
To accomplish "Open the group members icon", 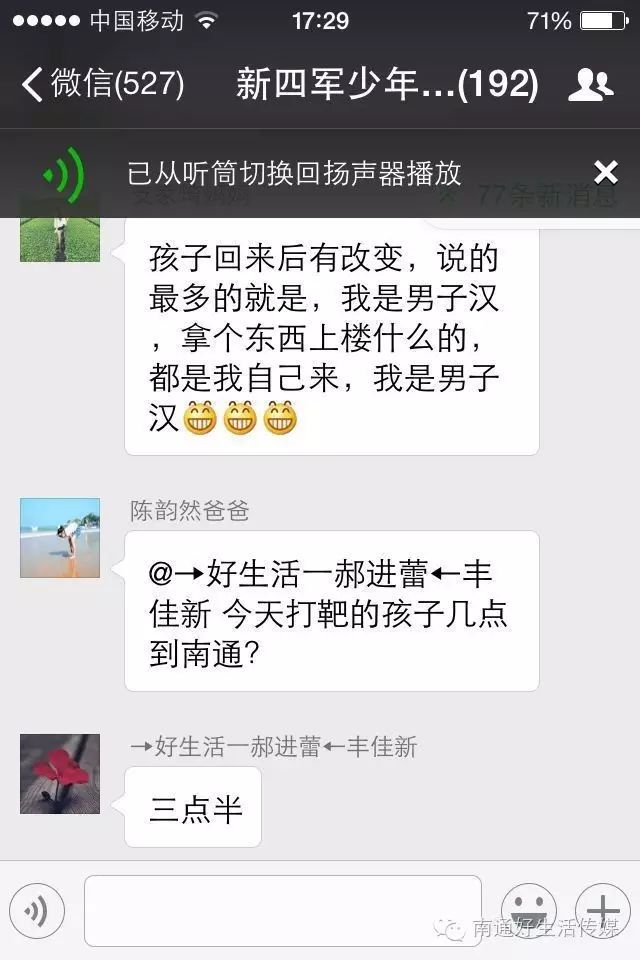I will (590, 85).
